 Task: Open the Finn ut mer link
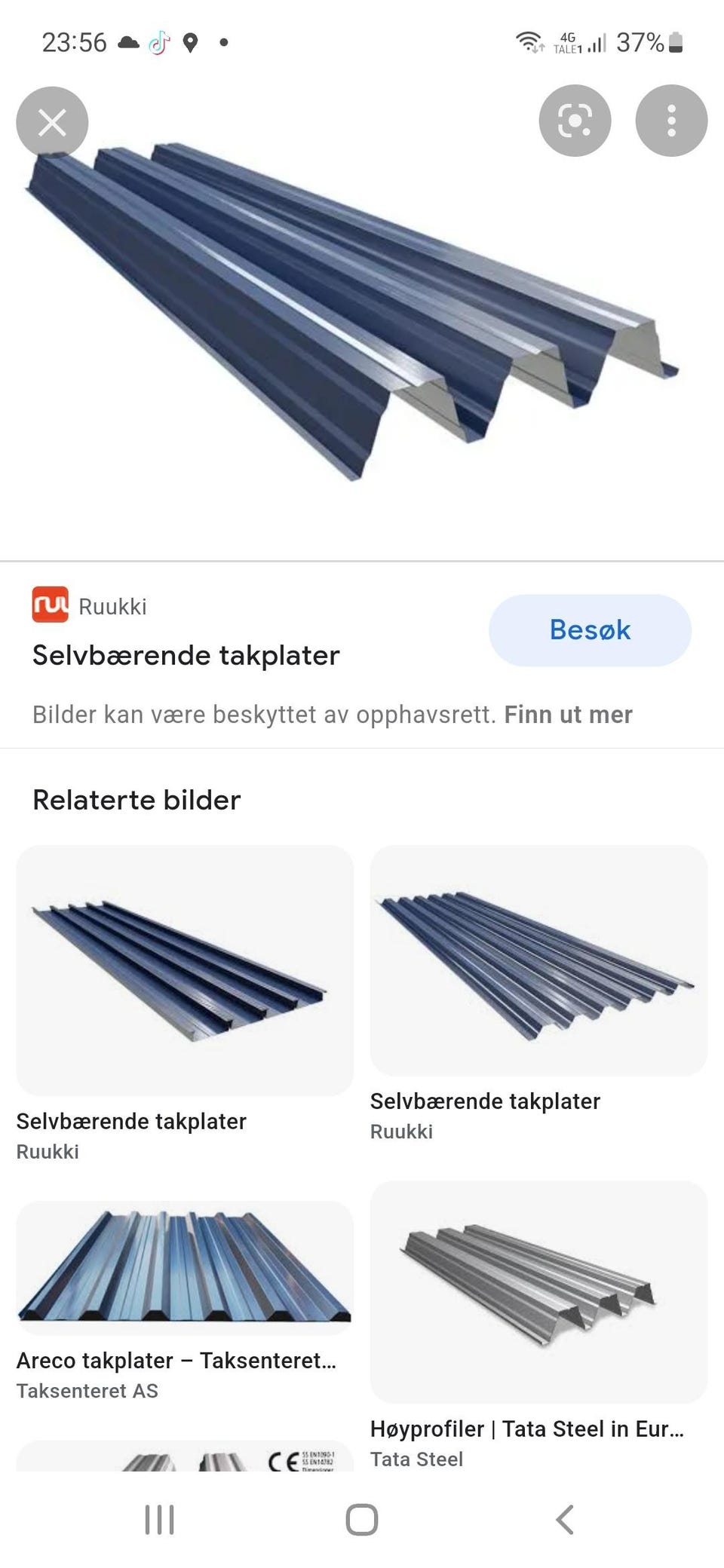coord(568,714)
